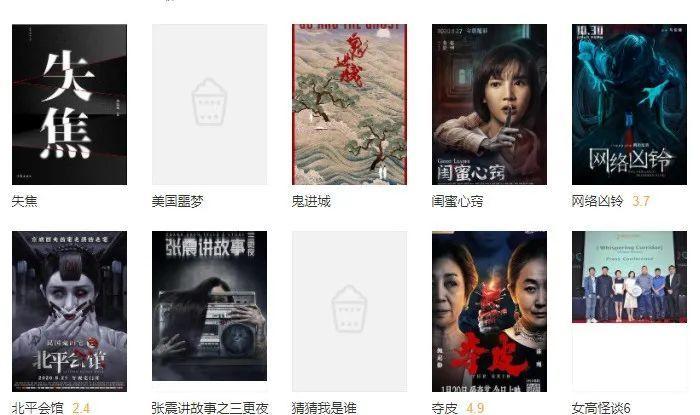Open the 闺蜜心窍 movie poster
This screenshot has width=700, height=415.
[489, 105]
